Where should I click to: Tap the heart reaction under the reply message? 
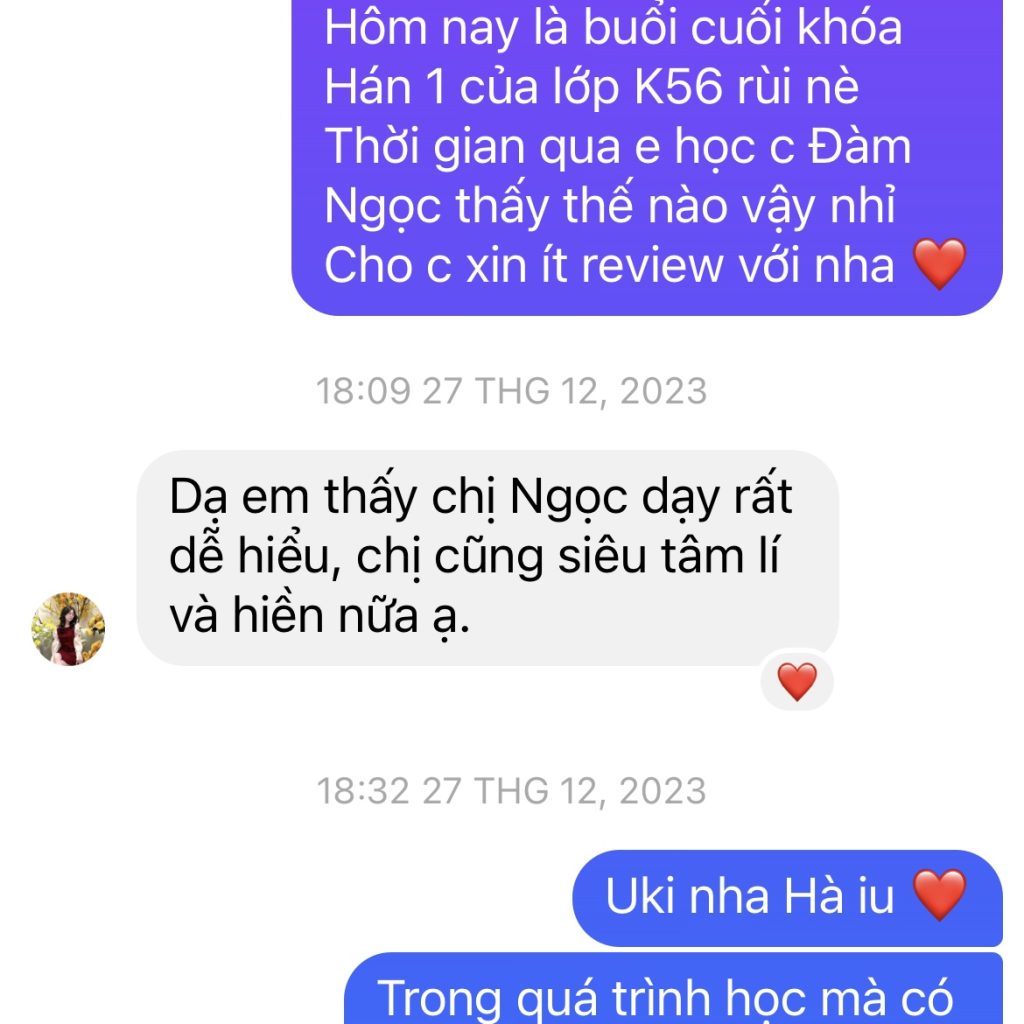click(797, 682)
